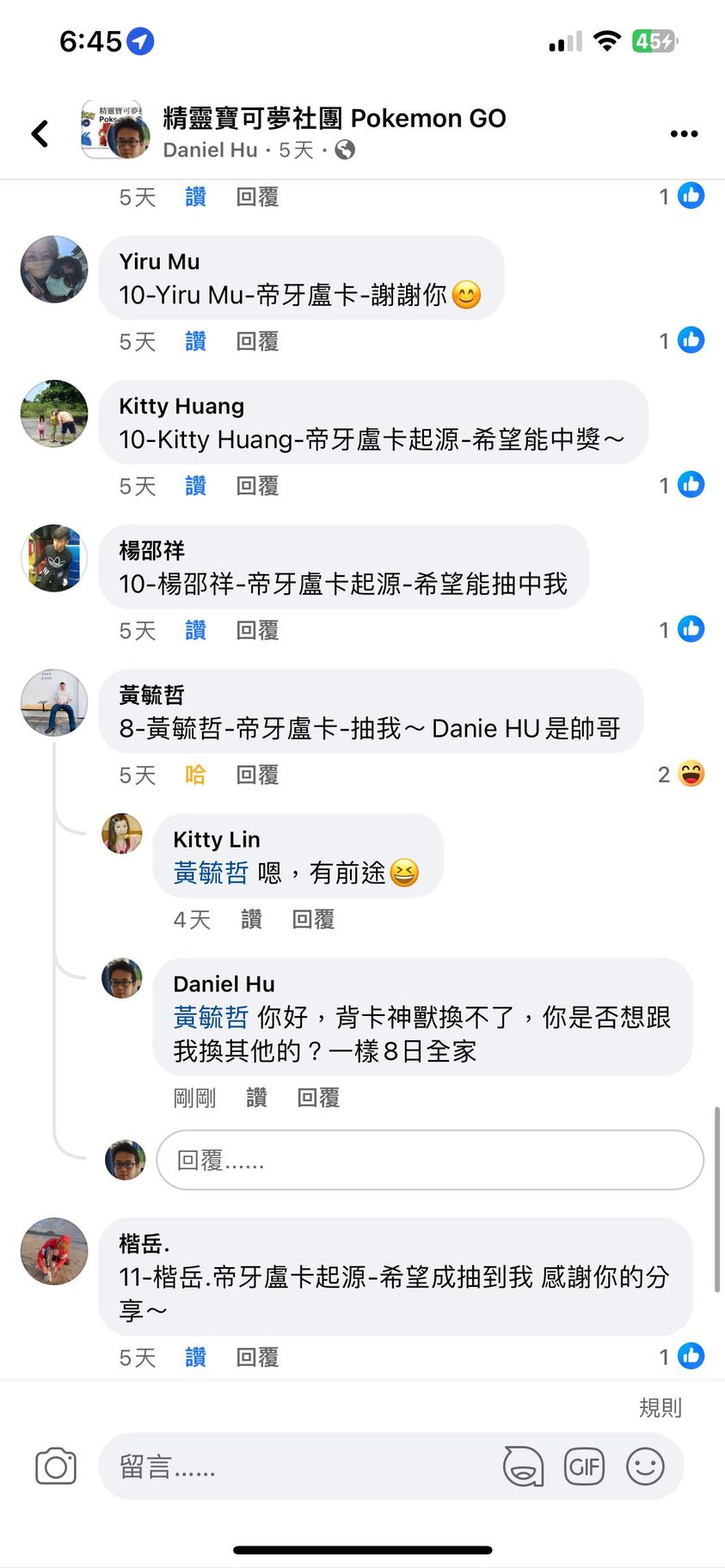Like Yiru Mu's comment
725x1568 pixels.
pyautogui.click(x=195, y=341)
